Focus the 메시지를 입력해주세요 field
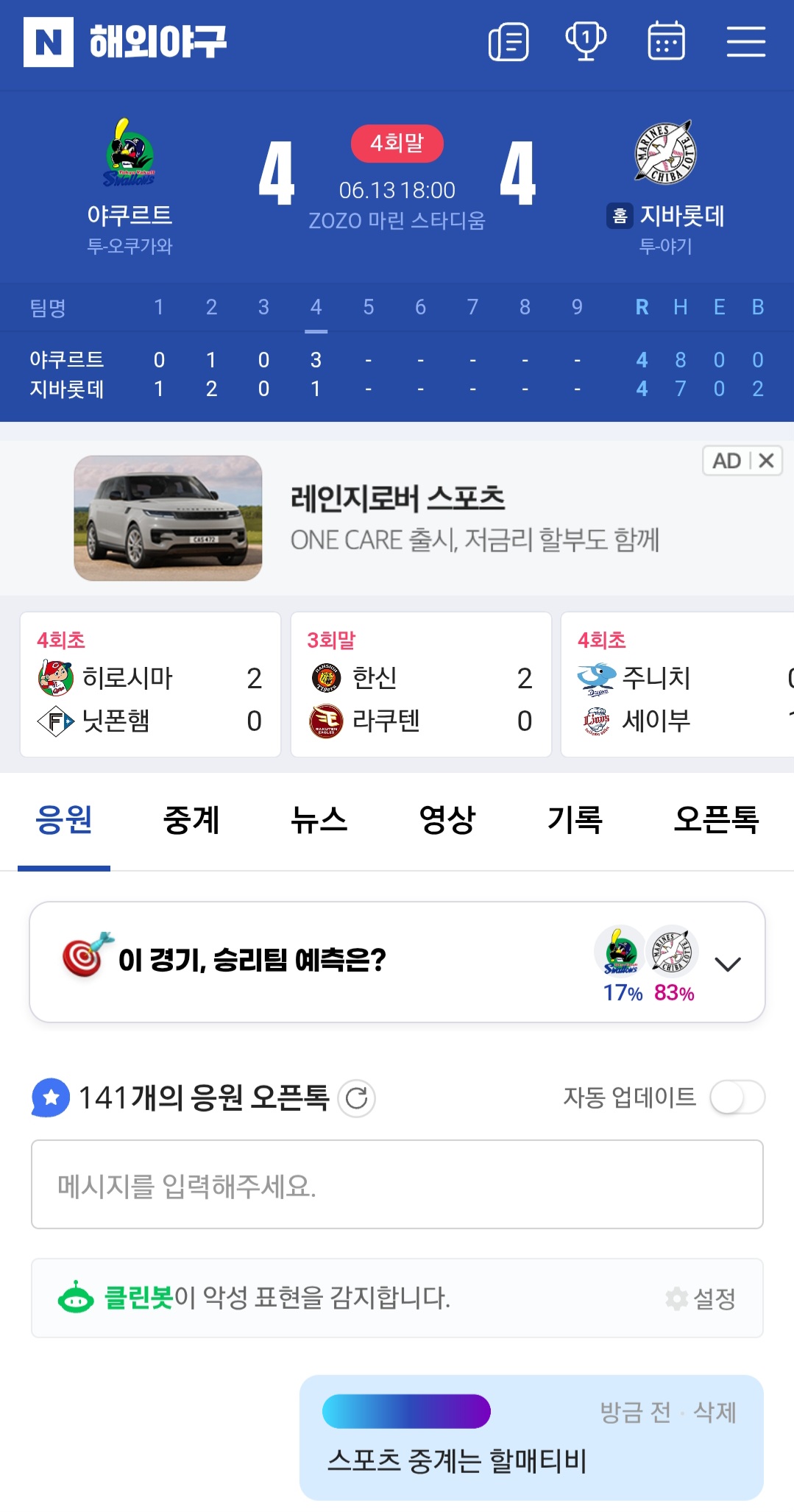The image size is (794, 1512). coord(397,1184)
